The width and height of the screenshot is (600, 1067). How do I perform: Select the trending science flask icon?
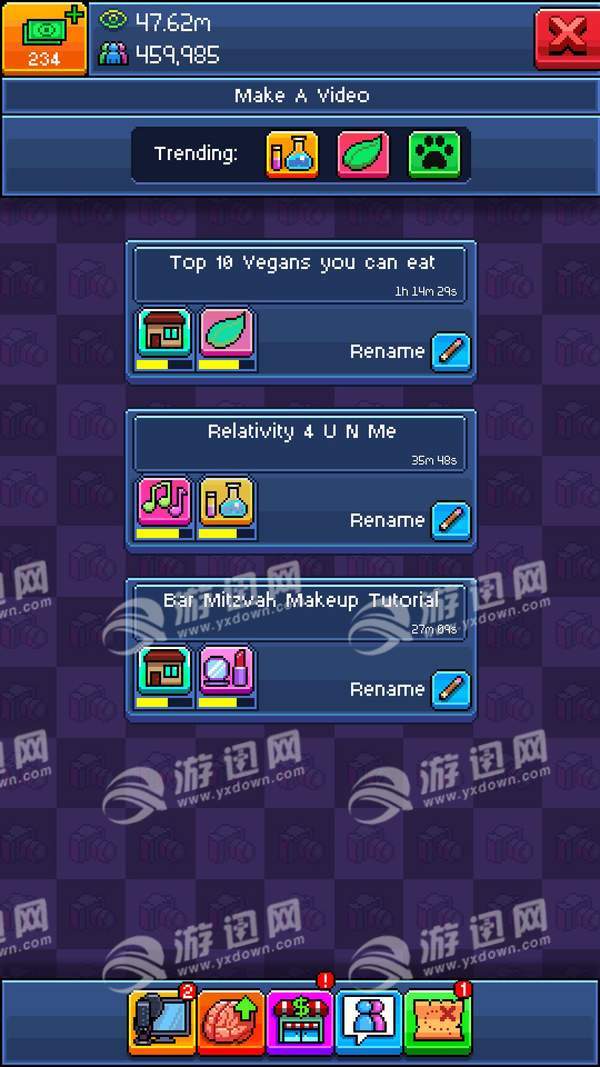(292, 154)
